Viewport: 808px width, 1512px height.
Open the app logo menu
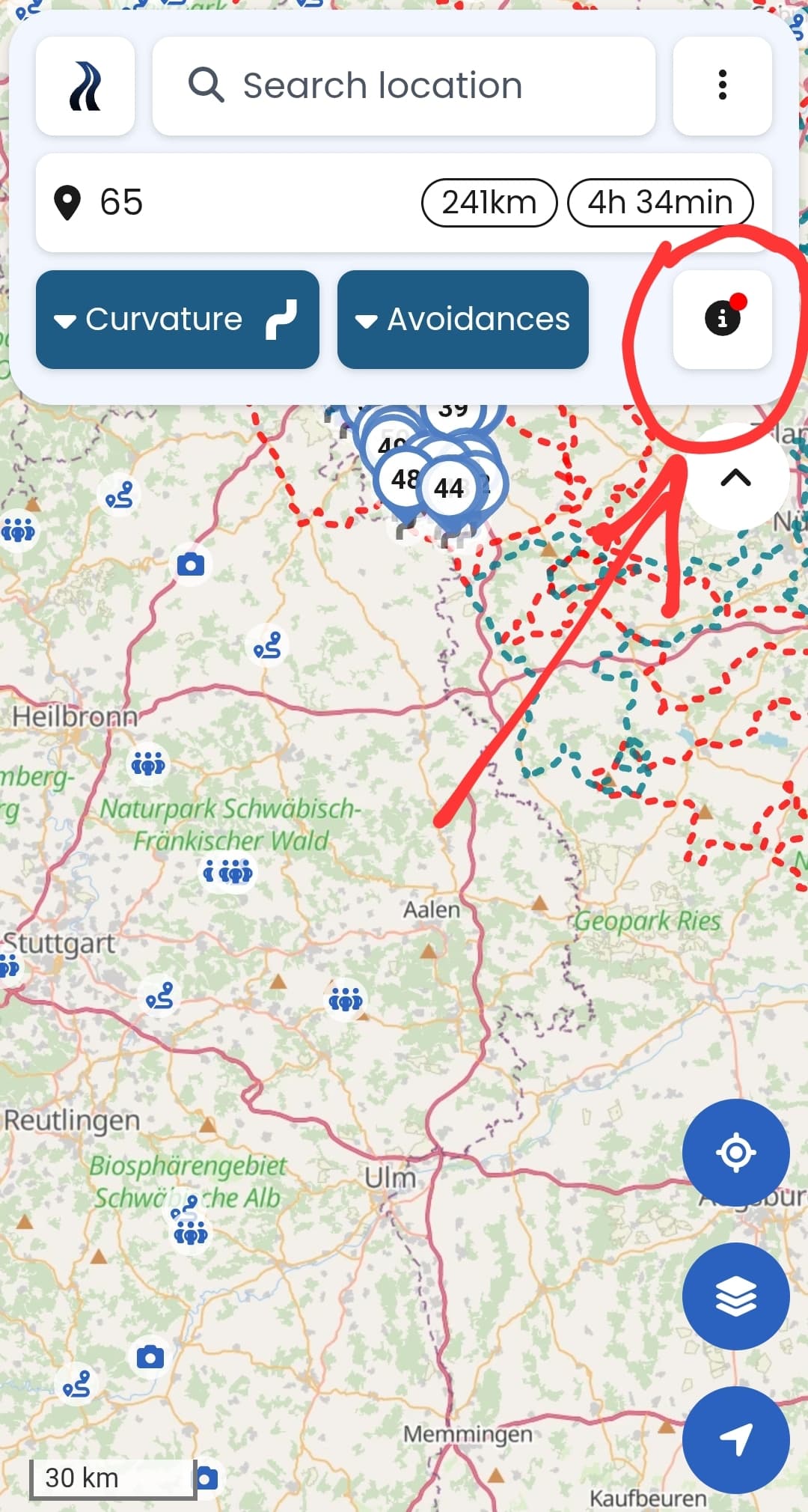pyautogui.click(x=85, y=86)
